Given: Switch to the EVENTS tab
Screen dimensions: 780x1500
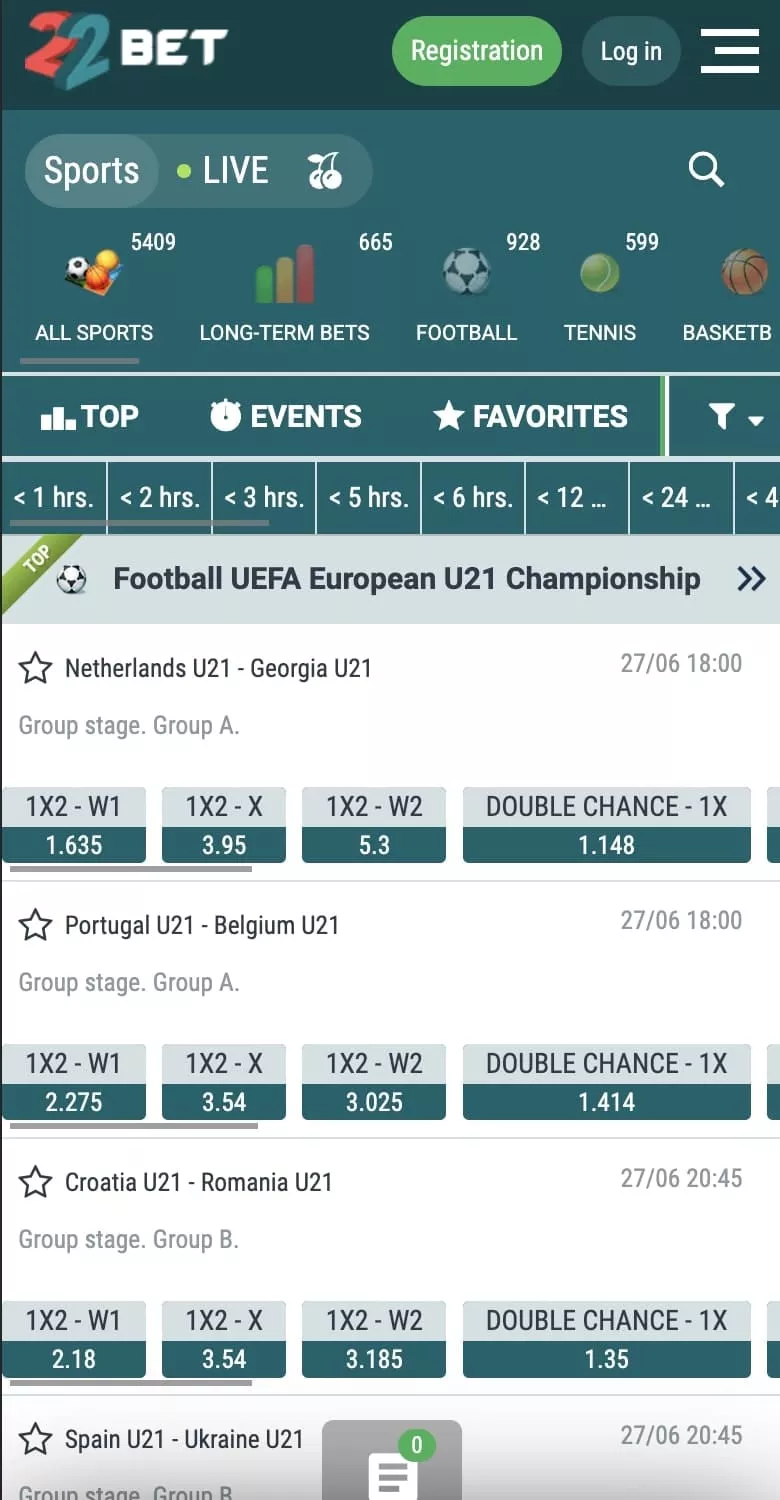Looking at the screenshot, I should [286, 416].
